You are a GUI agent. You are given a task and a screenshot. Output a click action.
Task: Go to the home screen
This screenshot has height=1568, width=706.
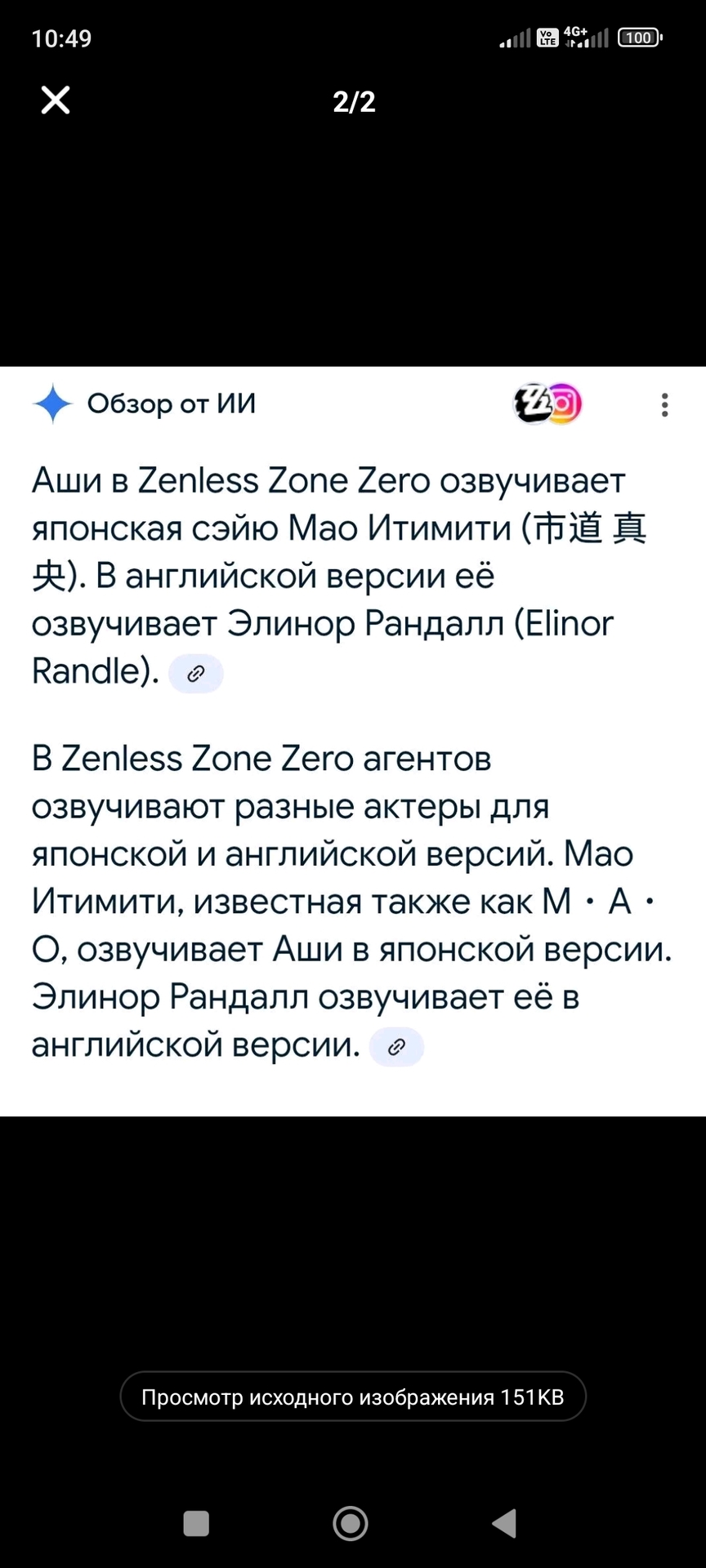(x=351, y=1523)
